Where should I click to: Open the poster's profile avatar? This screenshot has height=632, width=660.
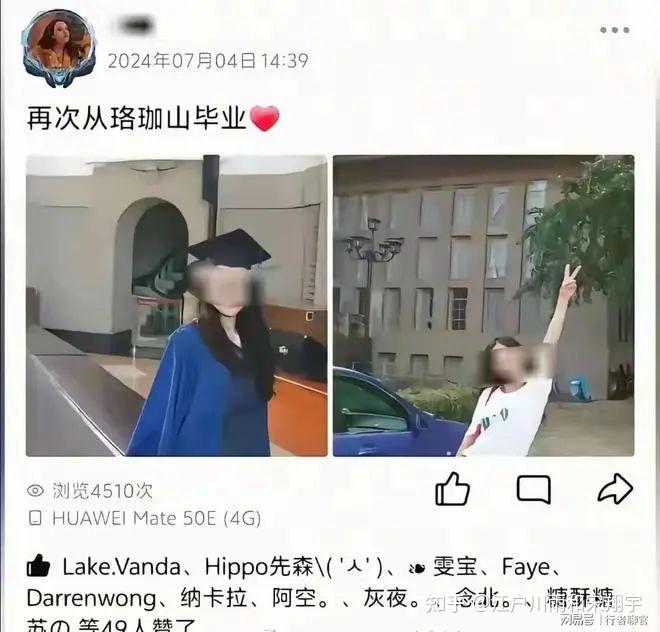(59, 46)
